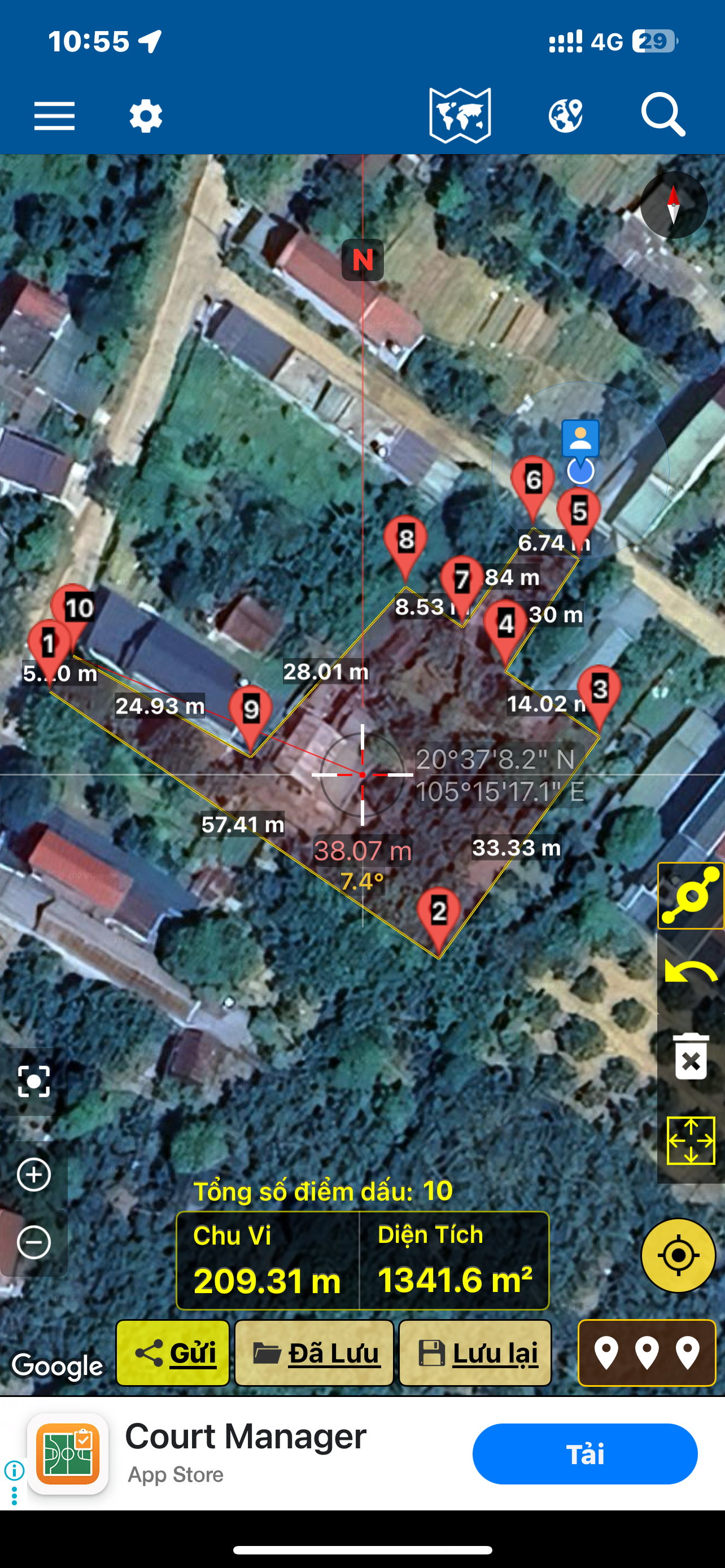The height and width of the screenshot is (1568, 725).
Task: Open the search magnifier
Action: (x=663, y=115)
